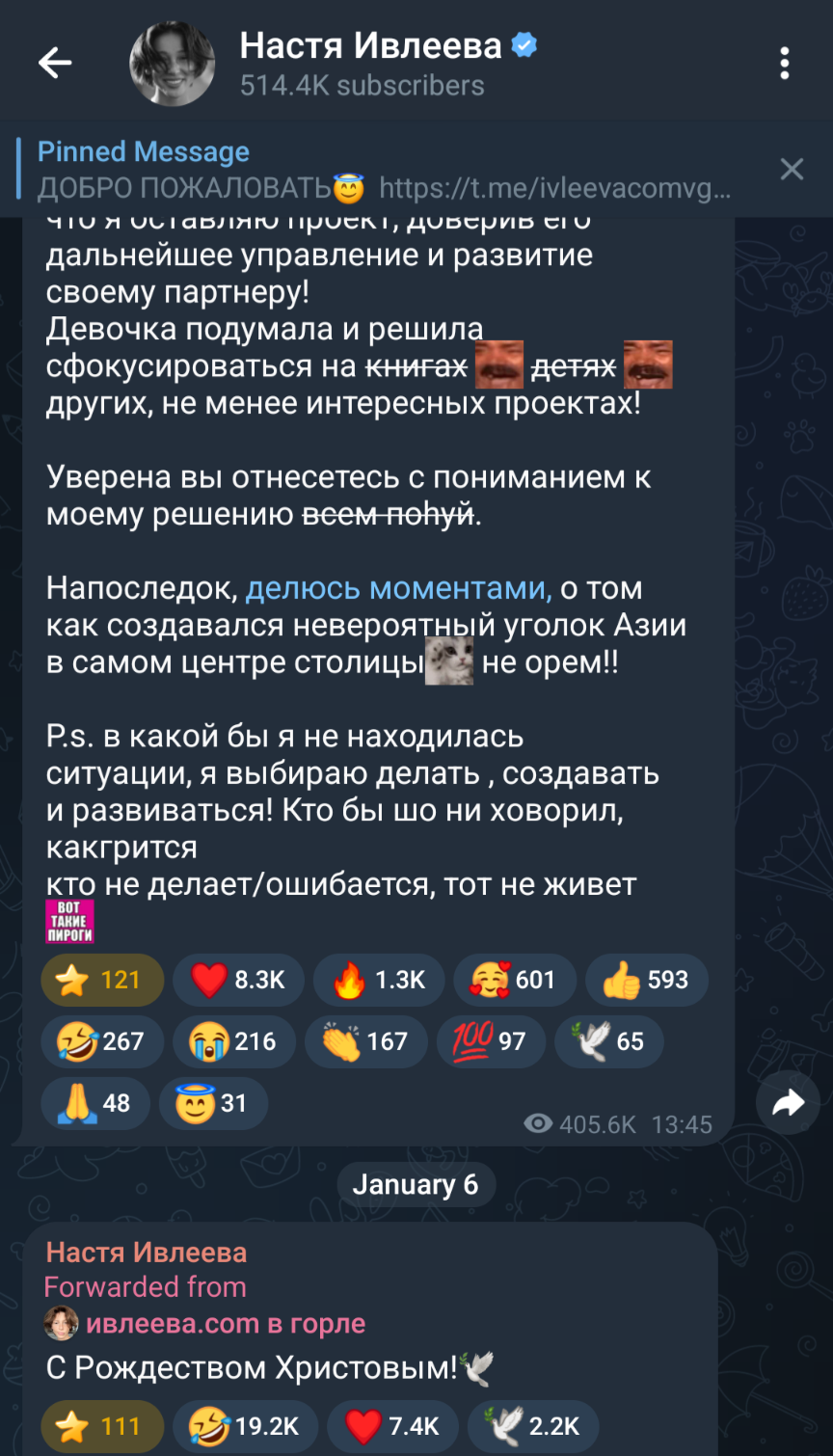Open forwarded channel ивлеева.com в горле
833x1456 pixels.
click(x=226, y=1324)
